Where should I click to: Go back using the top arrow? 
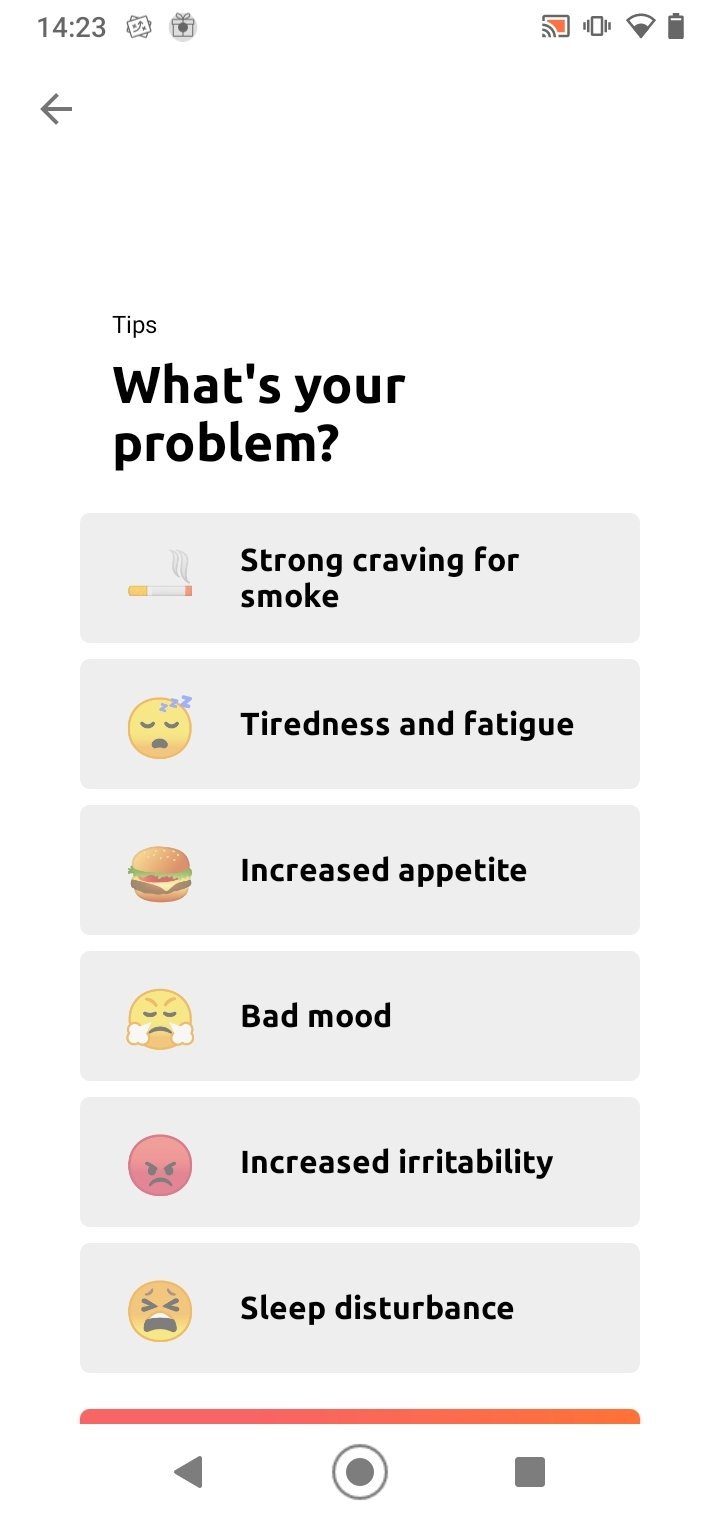(x=56, y=109)
